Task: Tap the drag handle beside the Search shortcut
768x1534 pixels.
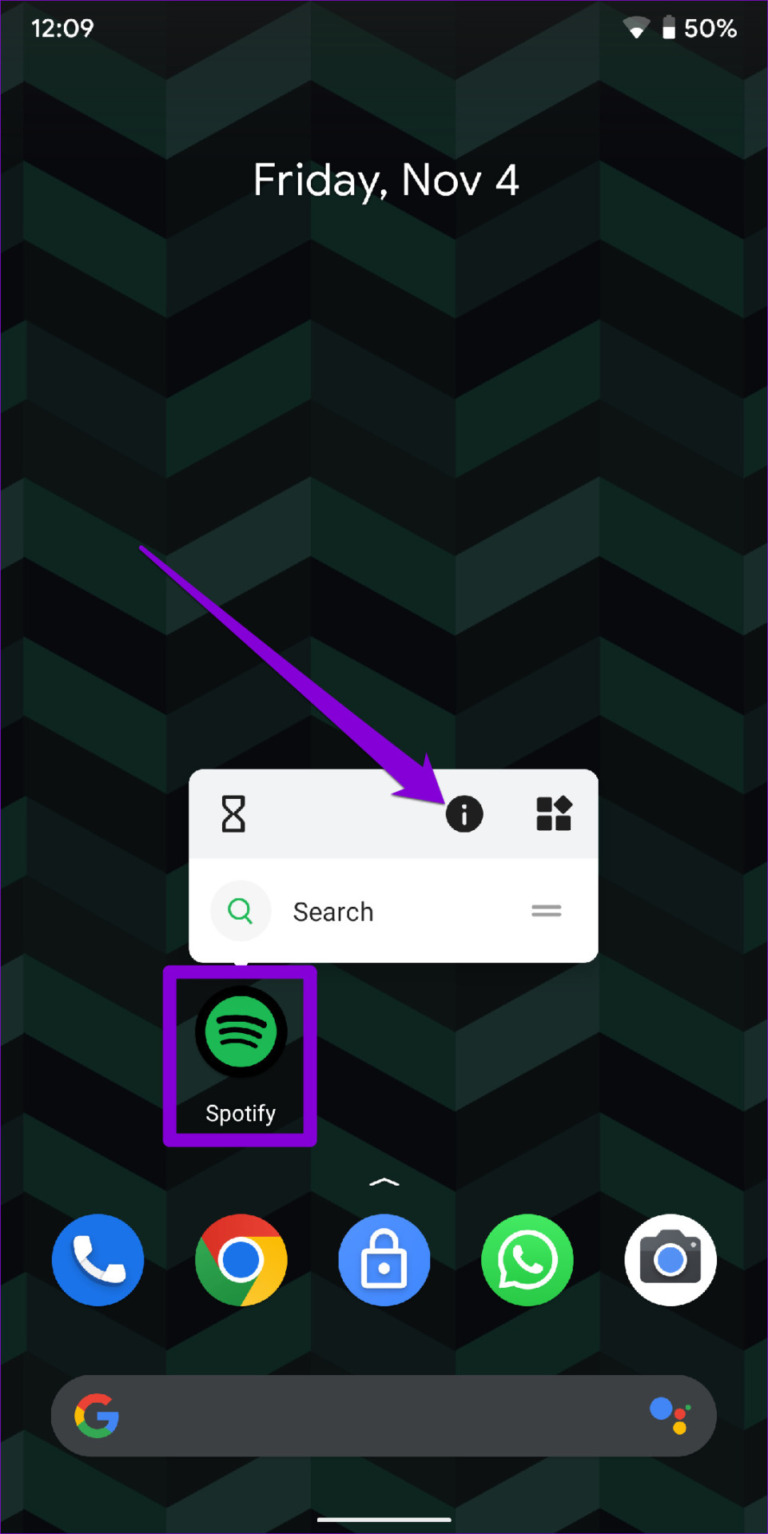Action: [x=546, y=911]
